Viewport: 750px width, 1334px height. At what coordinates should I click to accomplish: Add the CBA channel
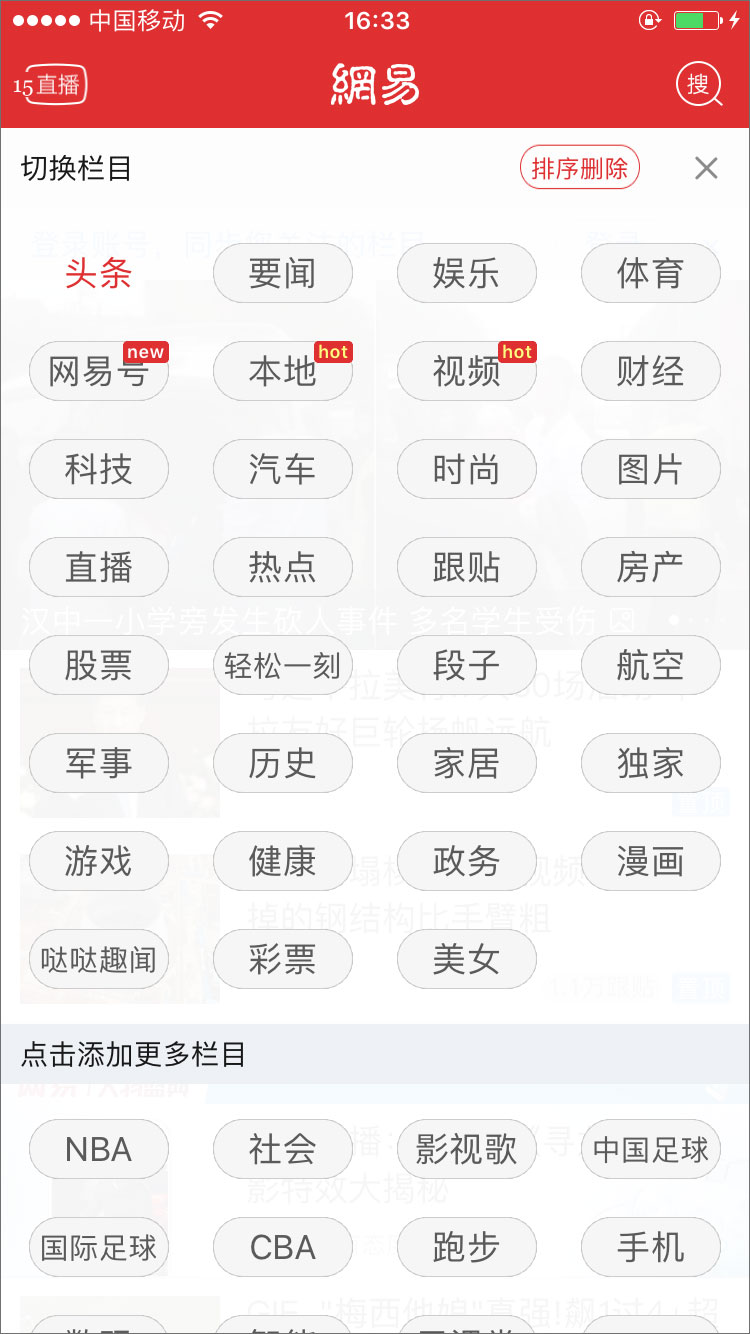[x=283, y=1247]
